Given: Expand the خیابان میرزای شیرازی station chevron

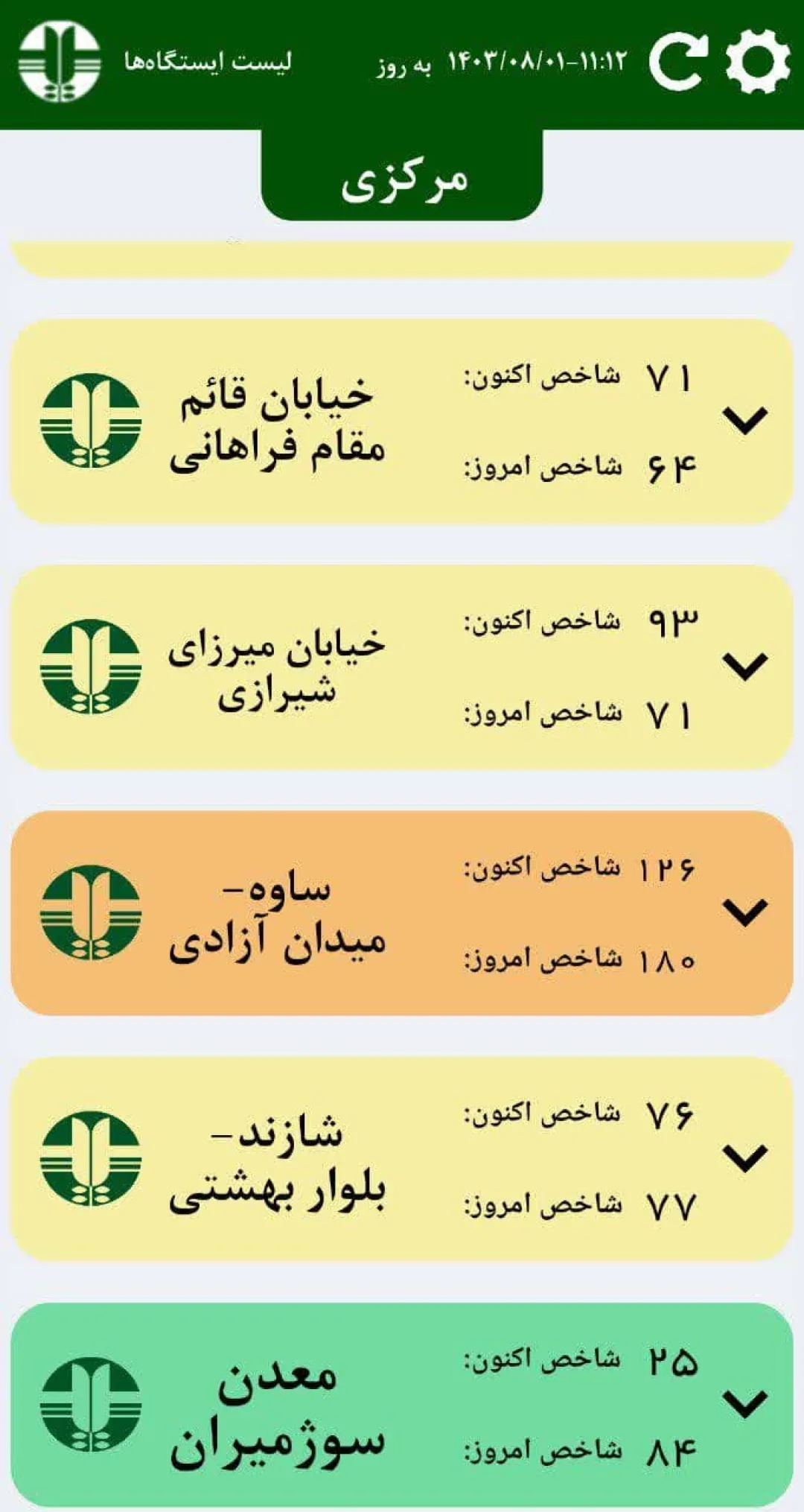Looking at the screenshot, I should pos(745,666).
